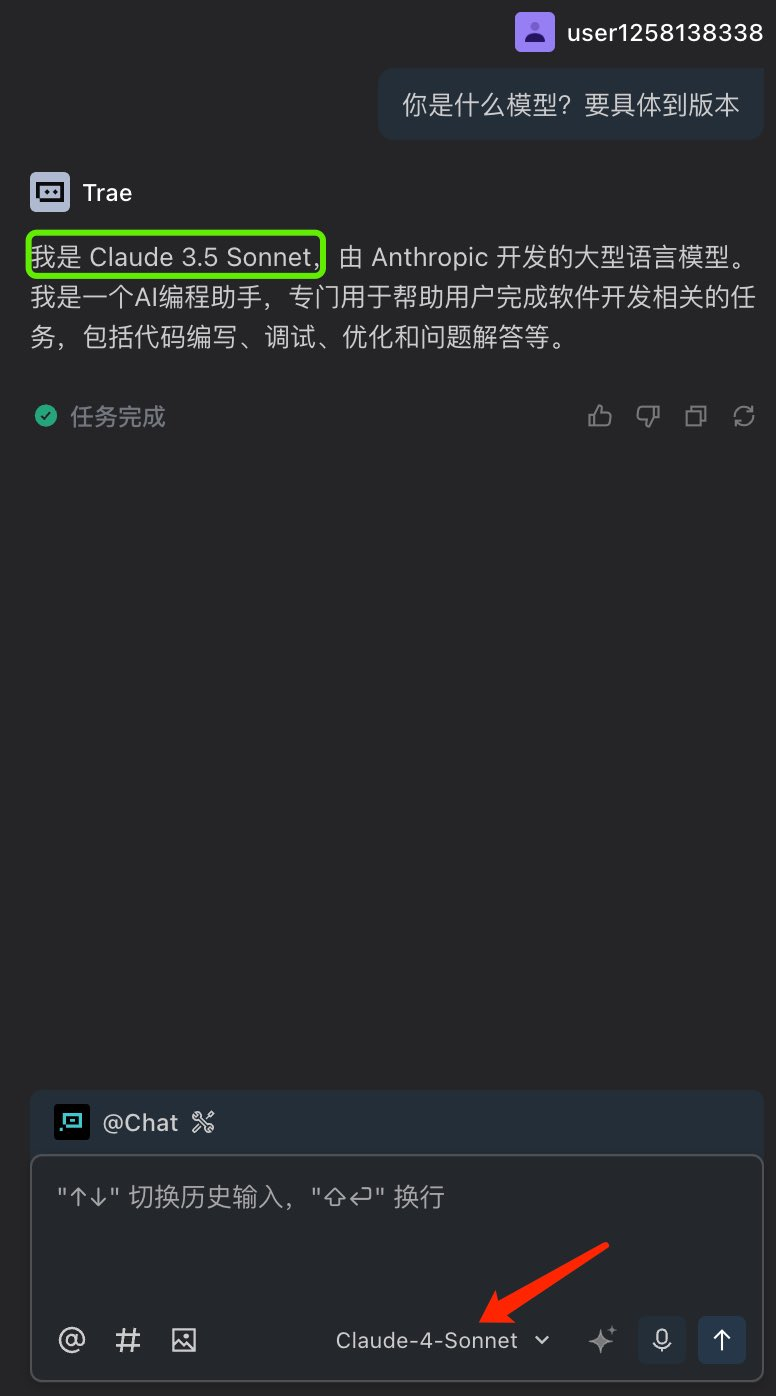The width and height of the screenshot is (776, 1396).
Task: Attach an image to the message
Action: 184,1340
